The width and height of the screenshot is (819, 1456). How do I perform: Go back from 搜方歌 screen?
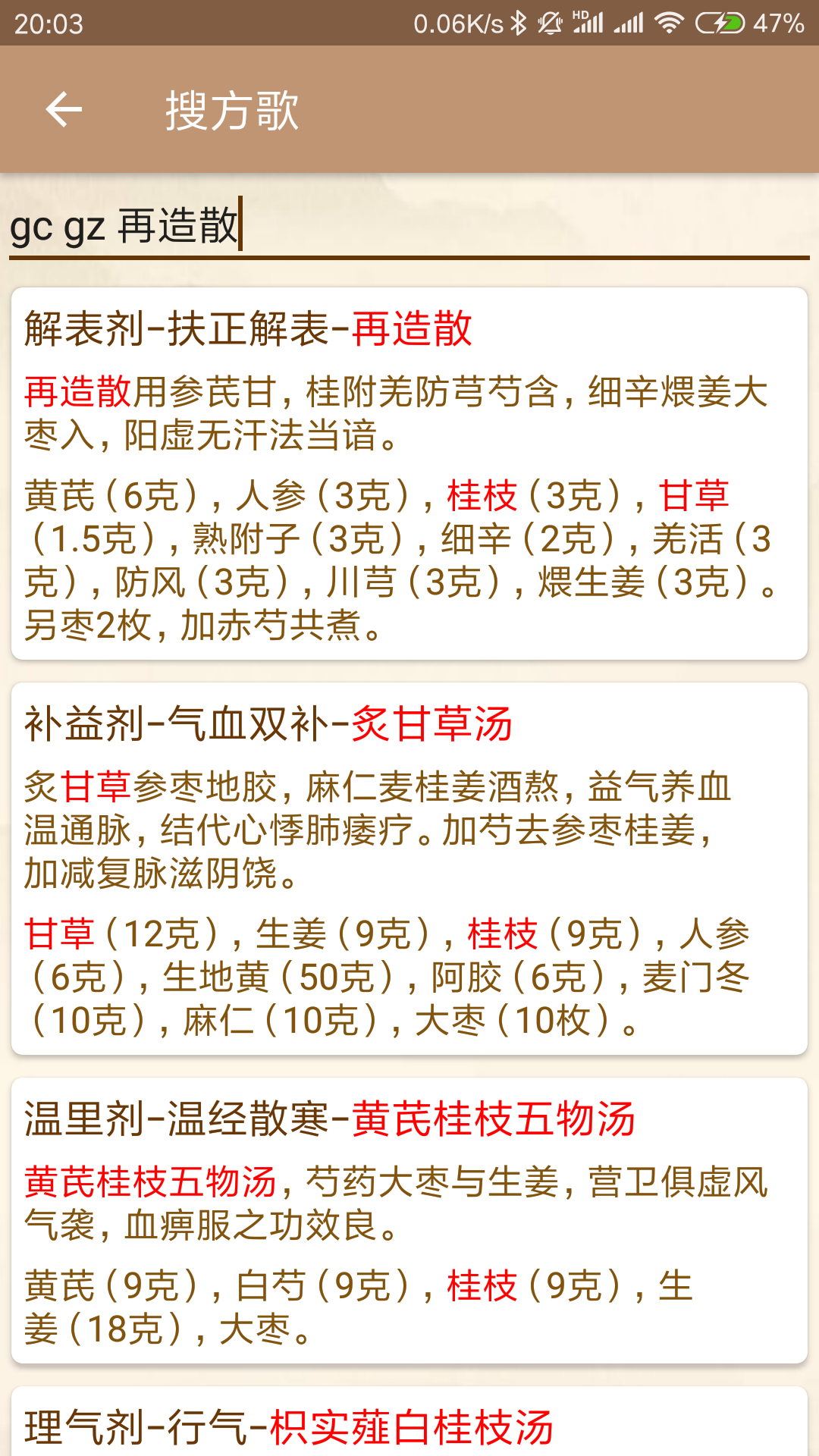click(x=64, y=110)
